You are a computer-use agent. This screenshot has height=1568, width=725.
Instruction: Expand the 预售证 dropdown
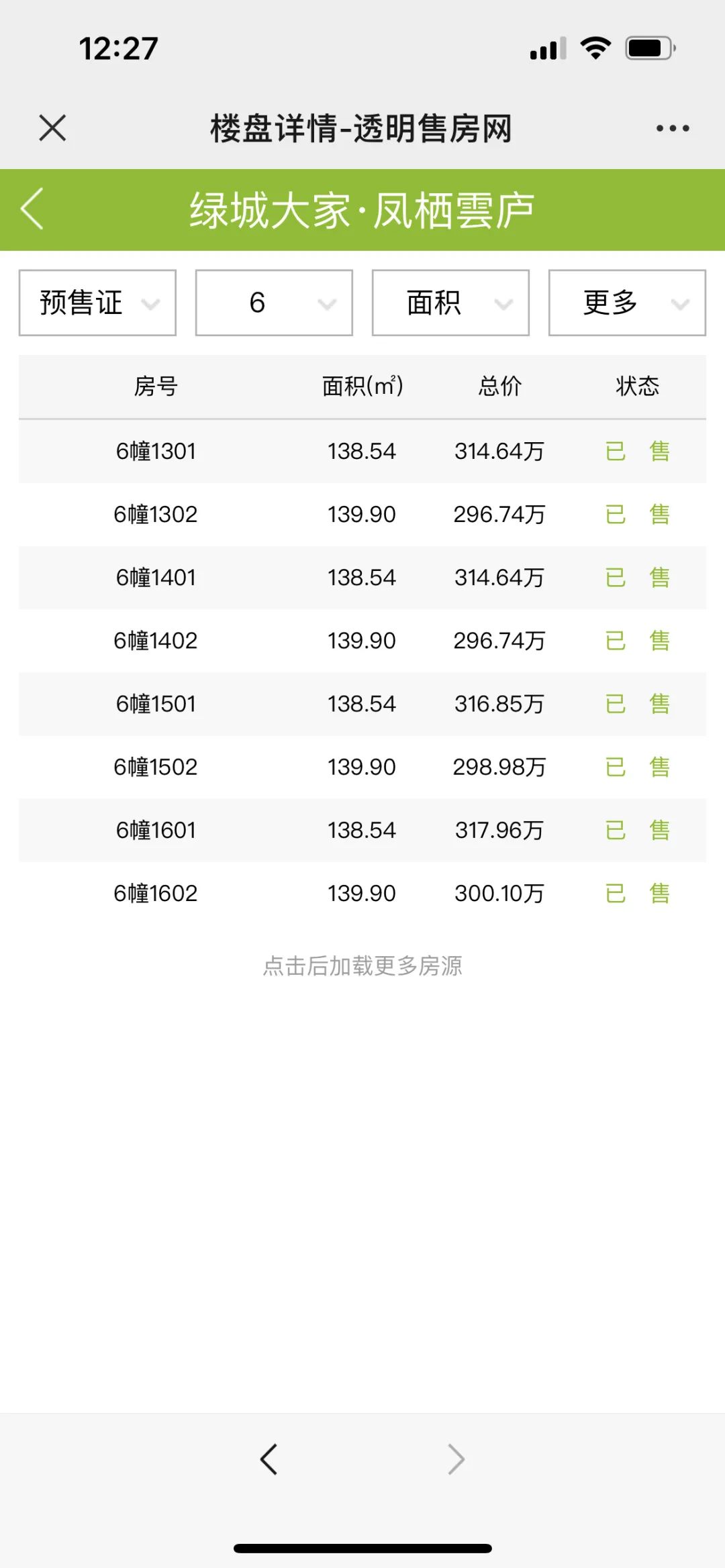(97, 303)
